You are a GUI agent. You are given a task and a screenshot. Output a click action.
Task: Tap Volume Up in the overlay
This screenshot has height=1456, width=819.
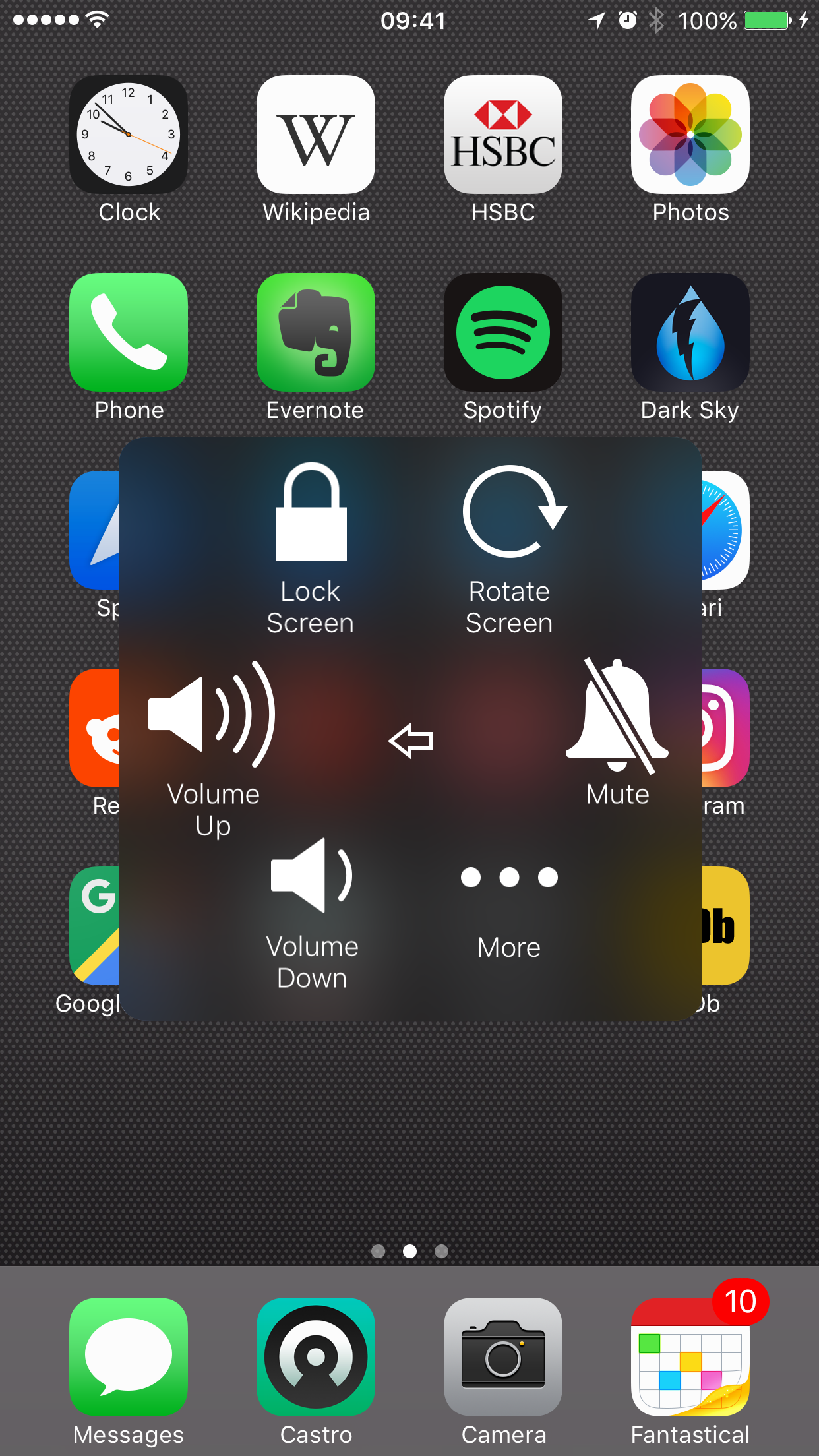pos(212,750)
